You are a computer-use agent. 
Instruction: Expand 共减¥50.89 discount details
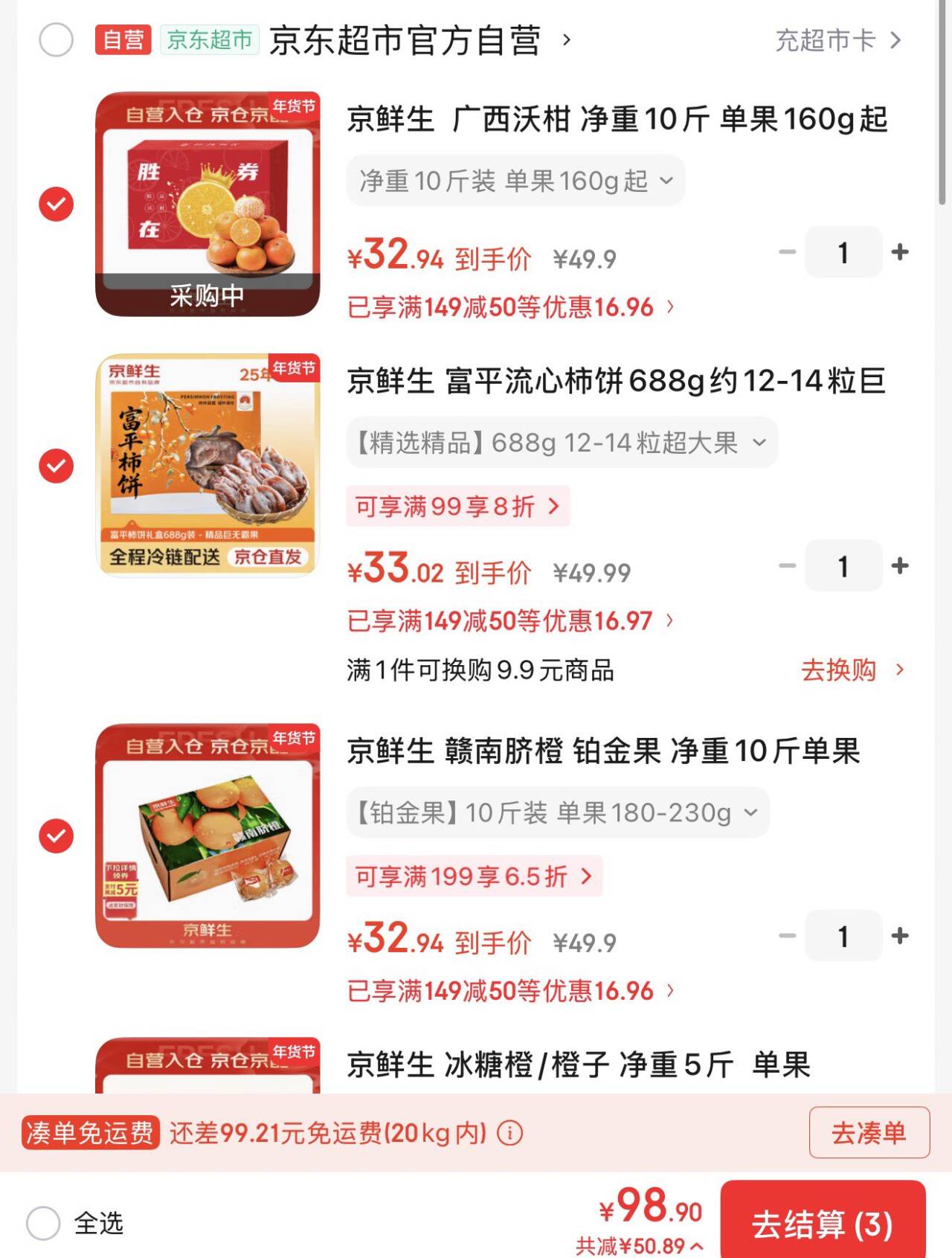[x=639, y=1245]
